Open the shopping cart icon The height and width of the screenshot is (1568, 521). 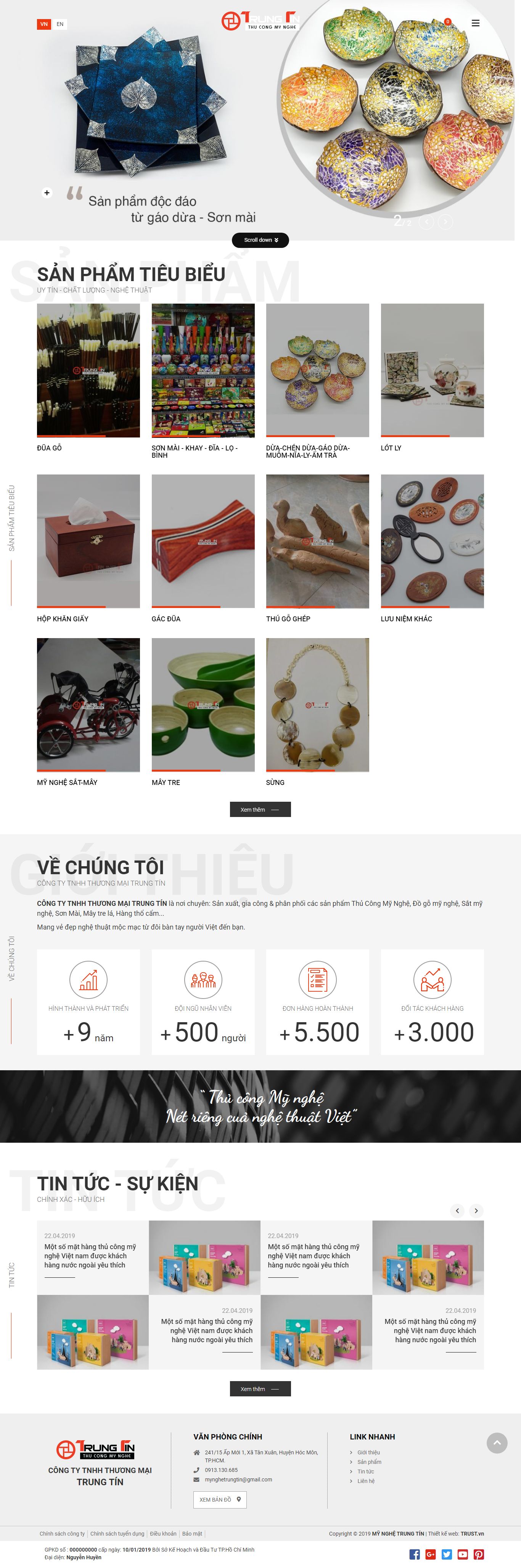(447, 23)
